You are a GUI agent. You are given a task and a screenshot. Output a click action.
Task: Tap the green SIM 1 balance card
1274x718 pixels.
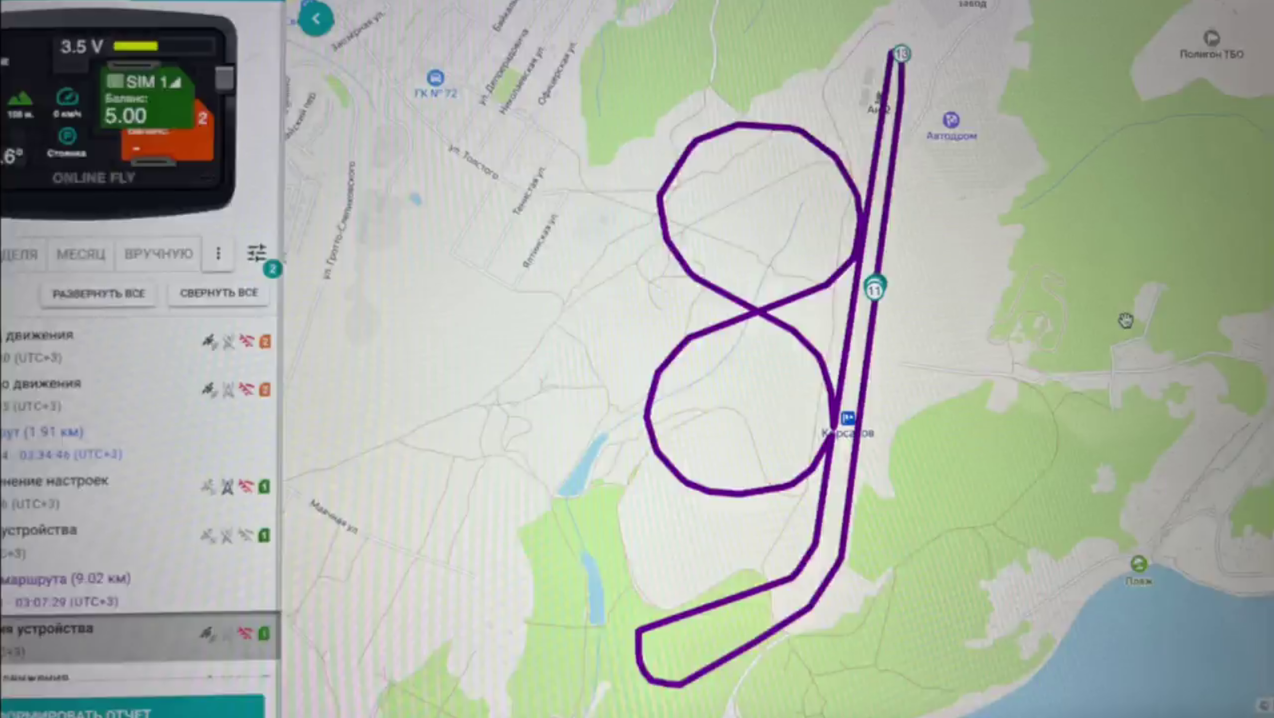(145, 98)
